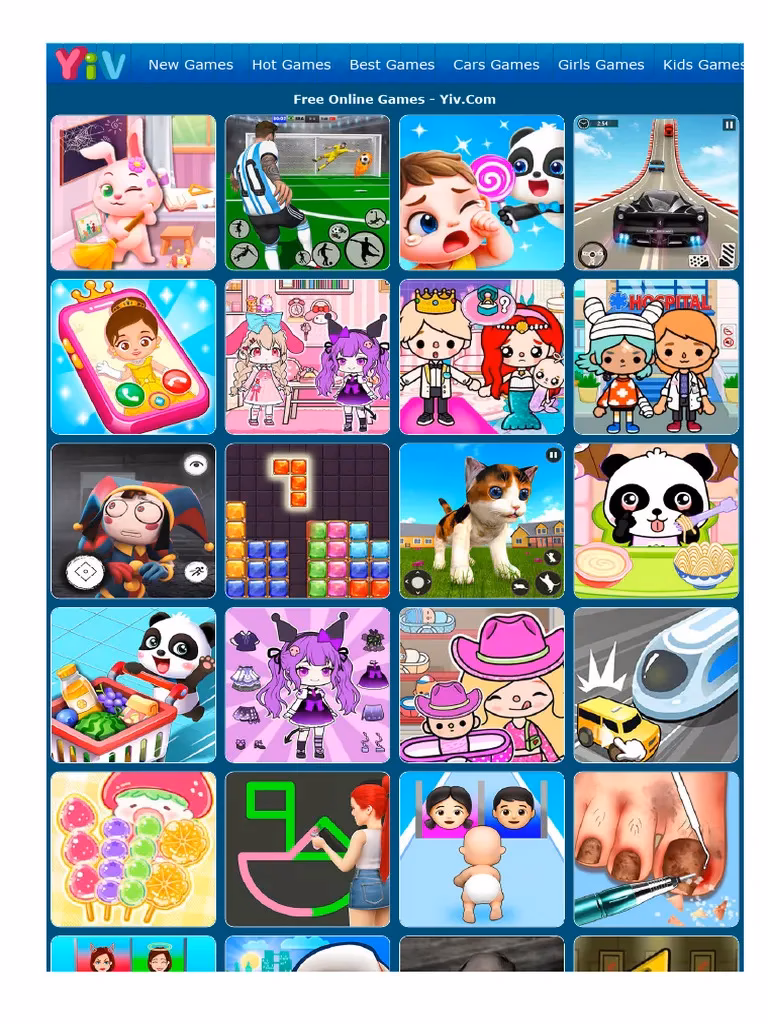
Task: Open the Yiv home logo
Action: tap(90, 64)
